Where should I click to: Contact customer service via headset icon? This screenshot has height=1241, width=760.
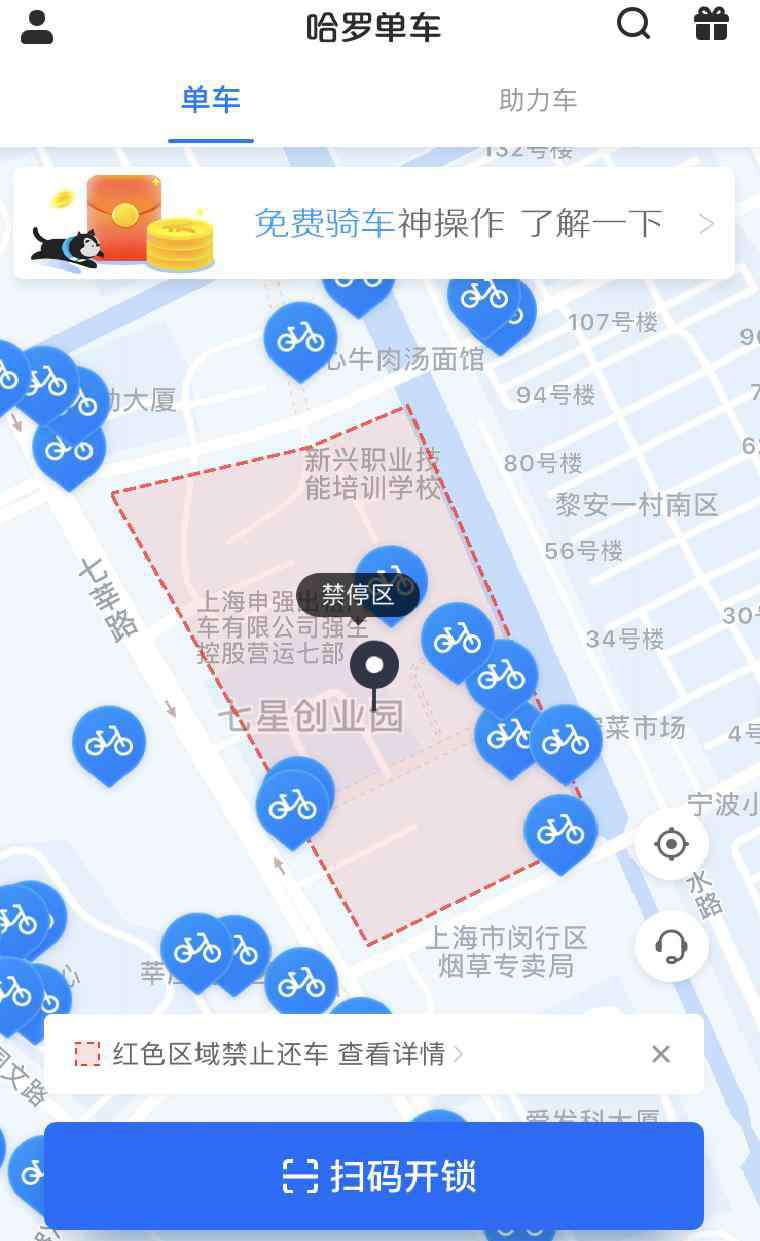[x=671, y=945]
